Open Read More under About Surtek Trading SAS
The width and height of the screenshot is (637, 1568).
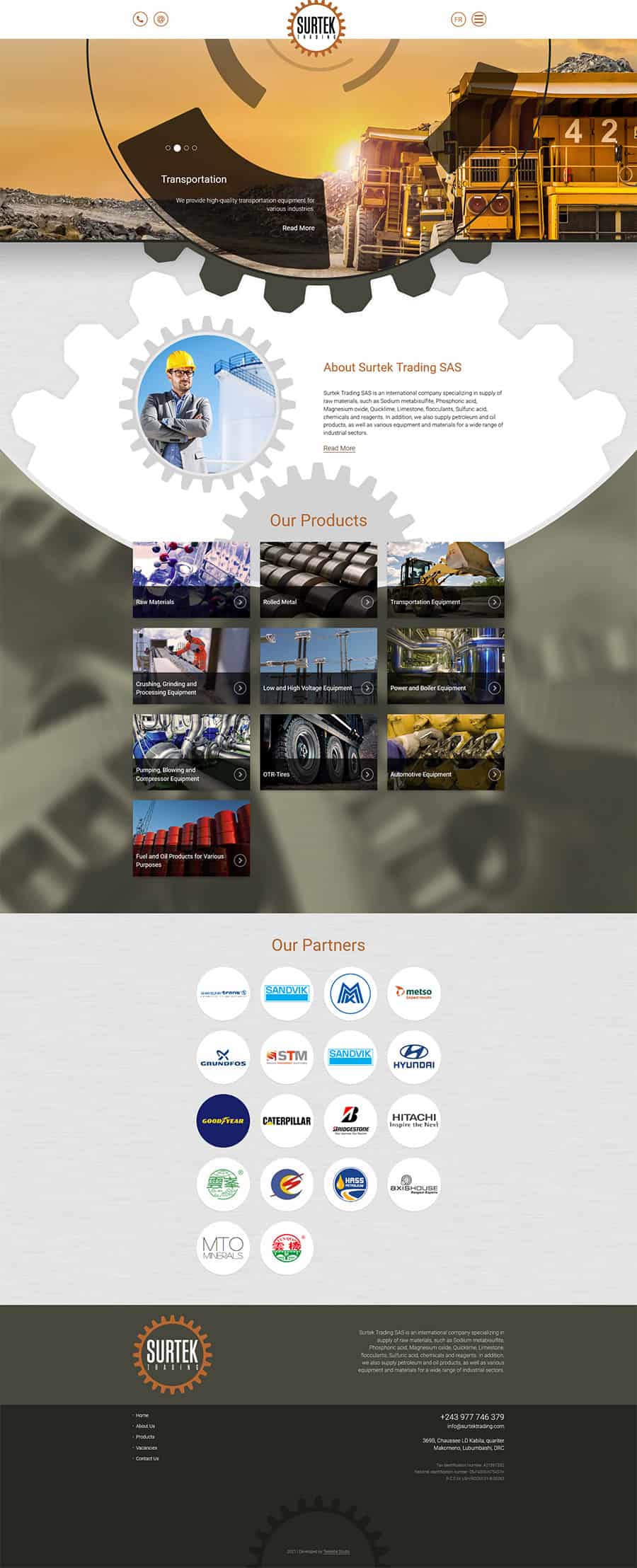[x=339, y=449]
